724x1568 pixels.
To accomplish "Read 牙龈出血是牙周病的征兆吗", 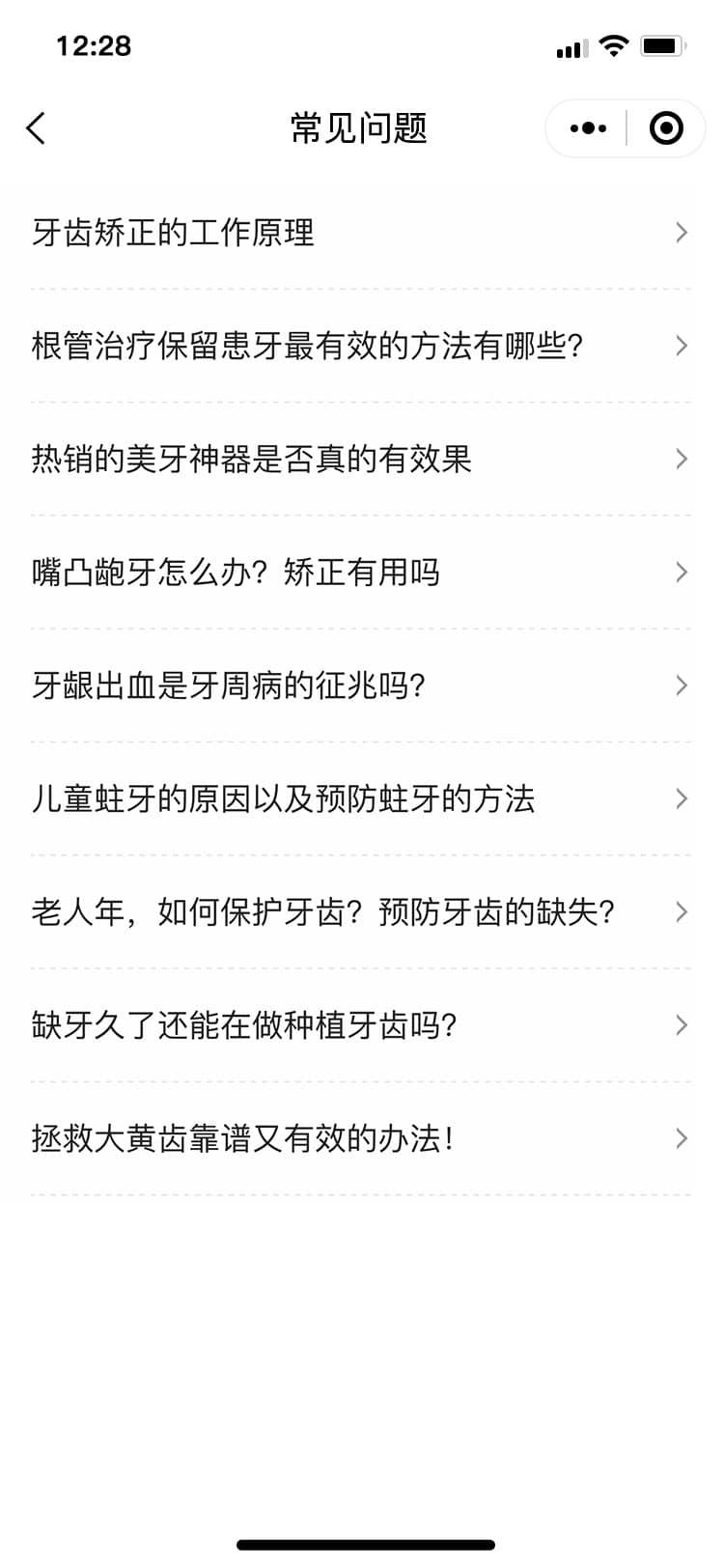I will 360,686.
